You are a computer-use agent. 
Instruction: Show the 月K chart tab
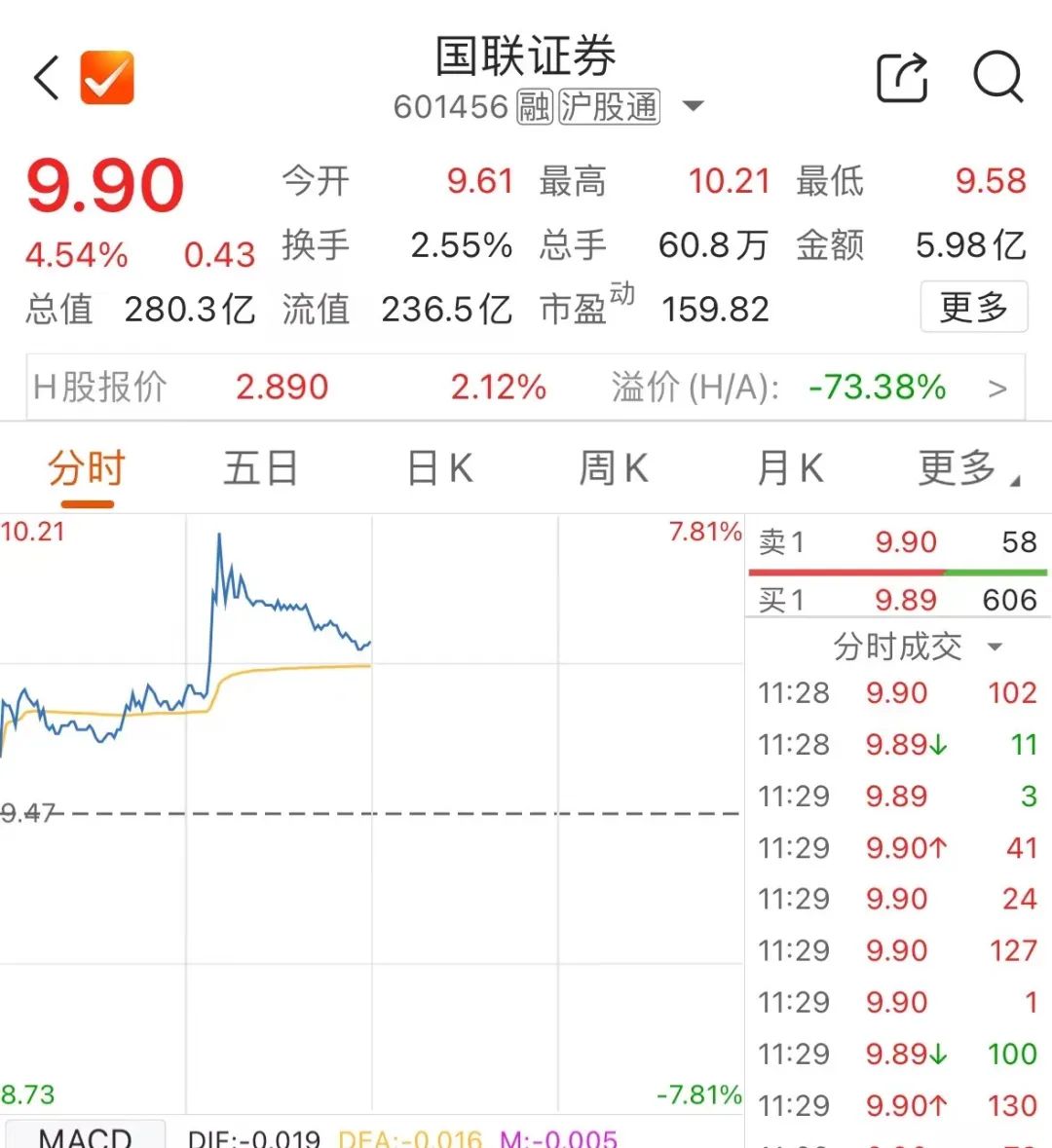pyautogui.click(x=790, y=469)
